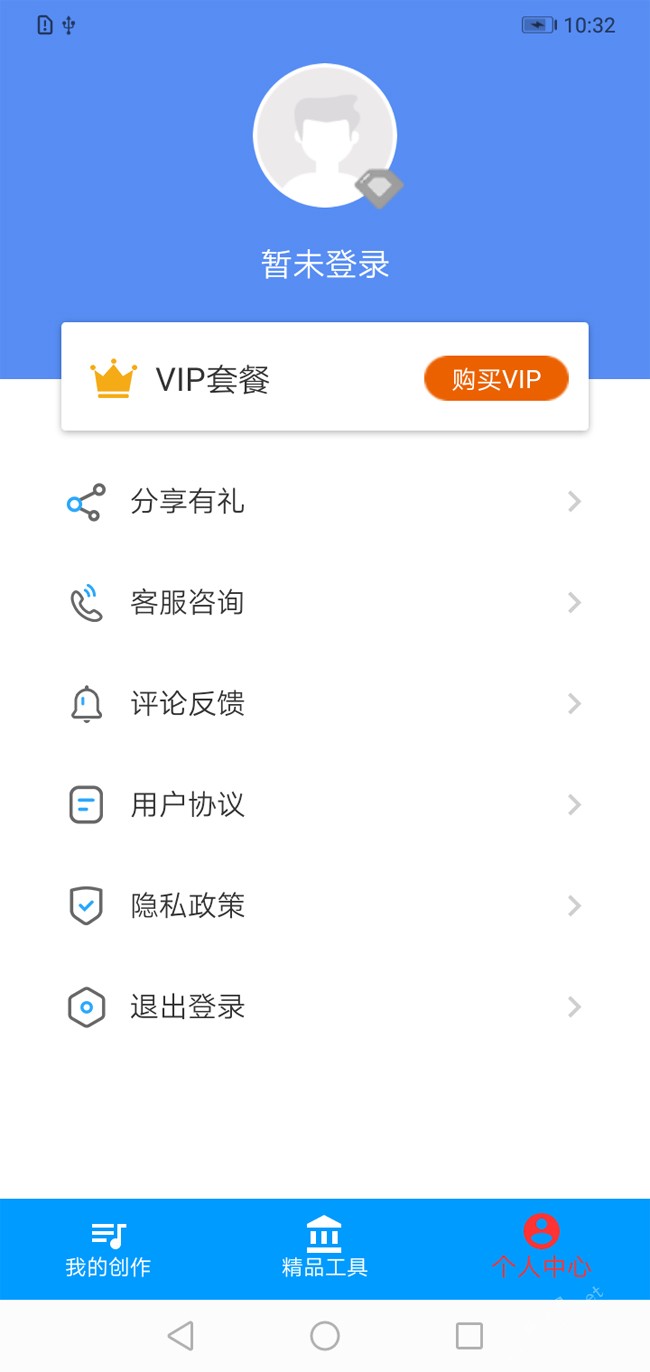
Task: Tap the system home button
Action: 325,1335
